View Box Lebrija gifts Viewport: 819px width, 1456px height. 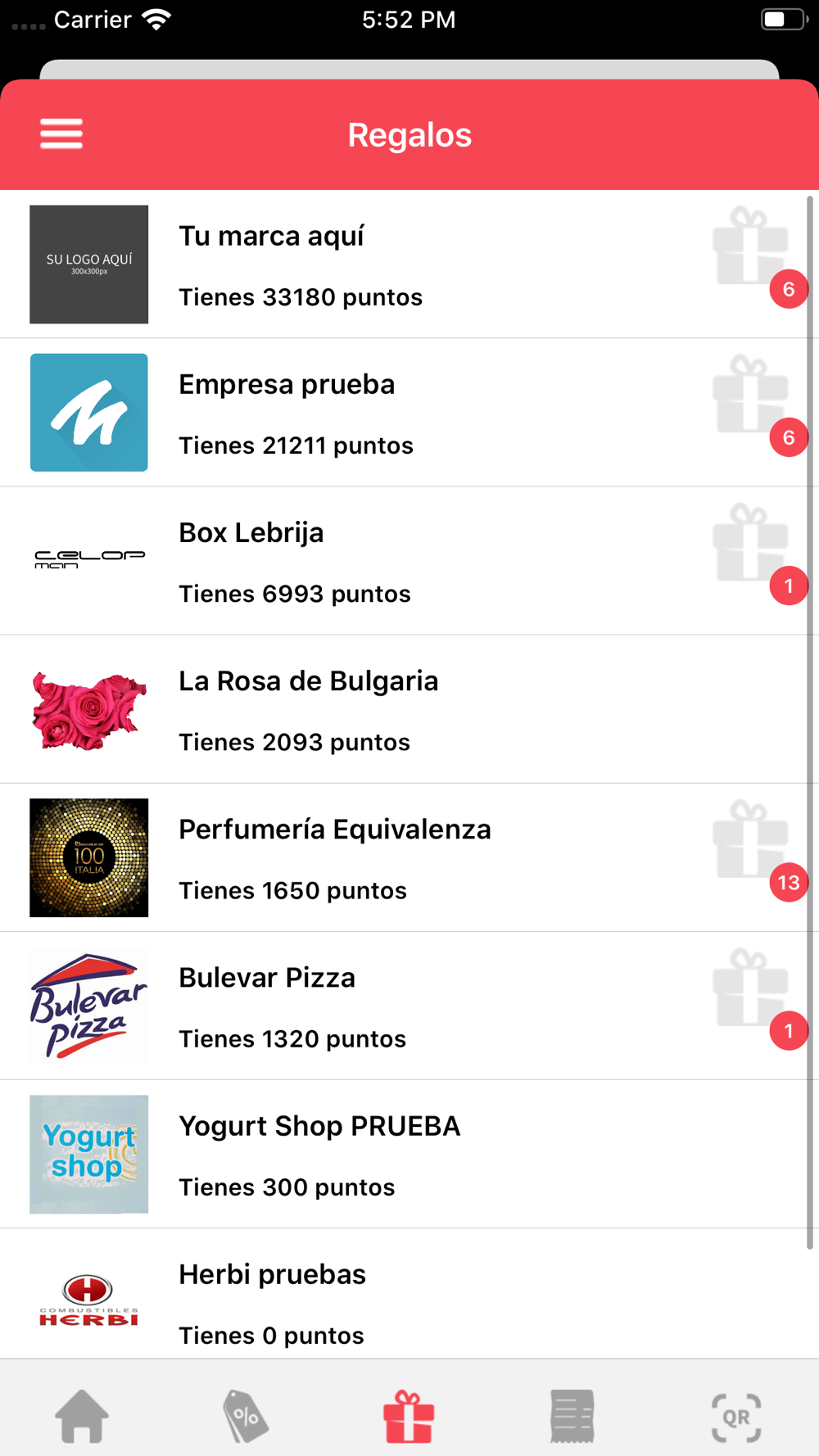click(409, 561)
